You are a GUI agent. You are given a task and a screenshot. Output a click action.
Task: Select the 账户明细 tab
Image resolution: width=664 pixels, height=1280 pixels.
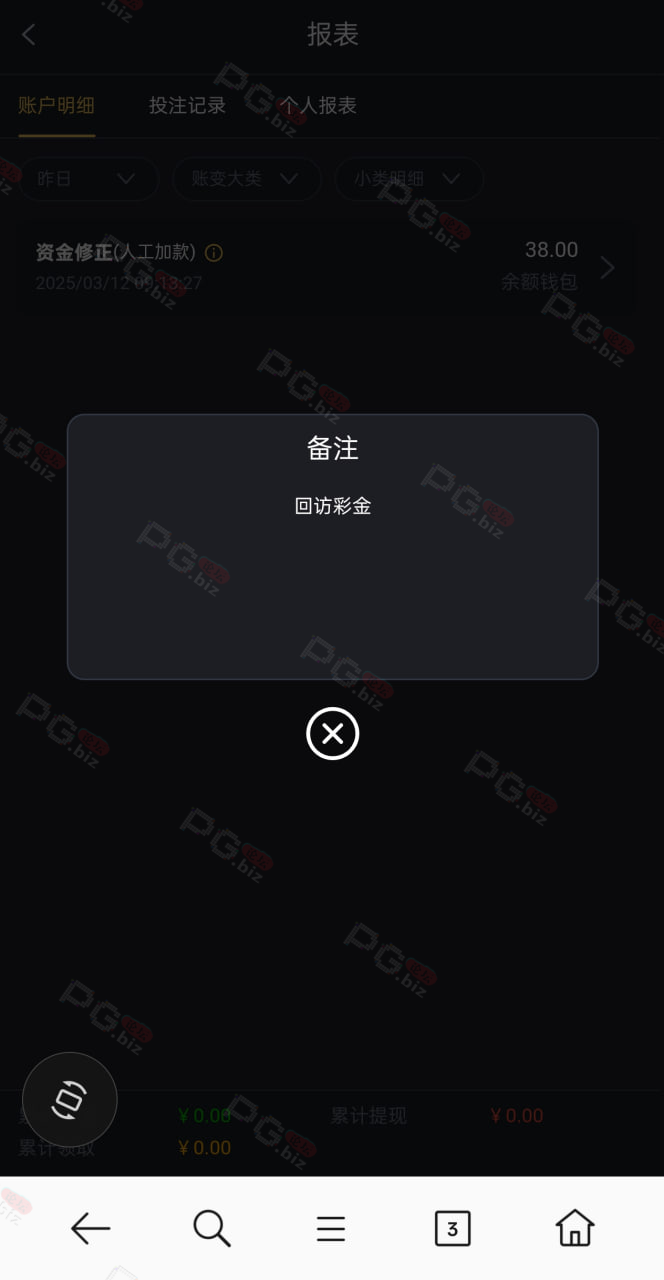(56, 105)
